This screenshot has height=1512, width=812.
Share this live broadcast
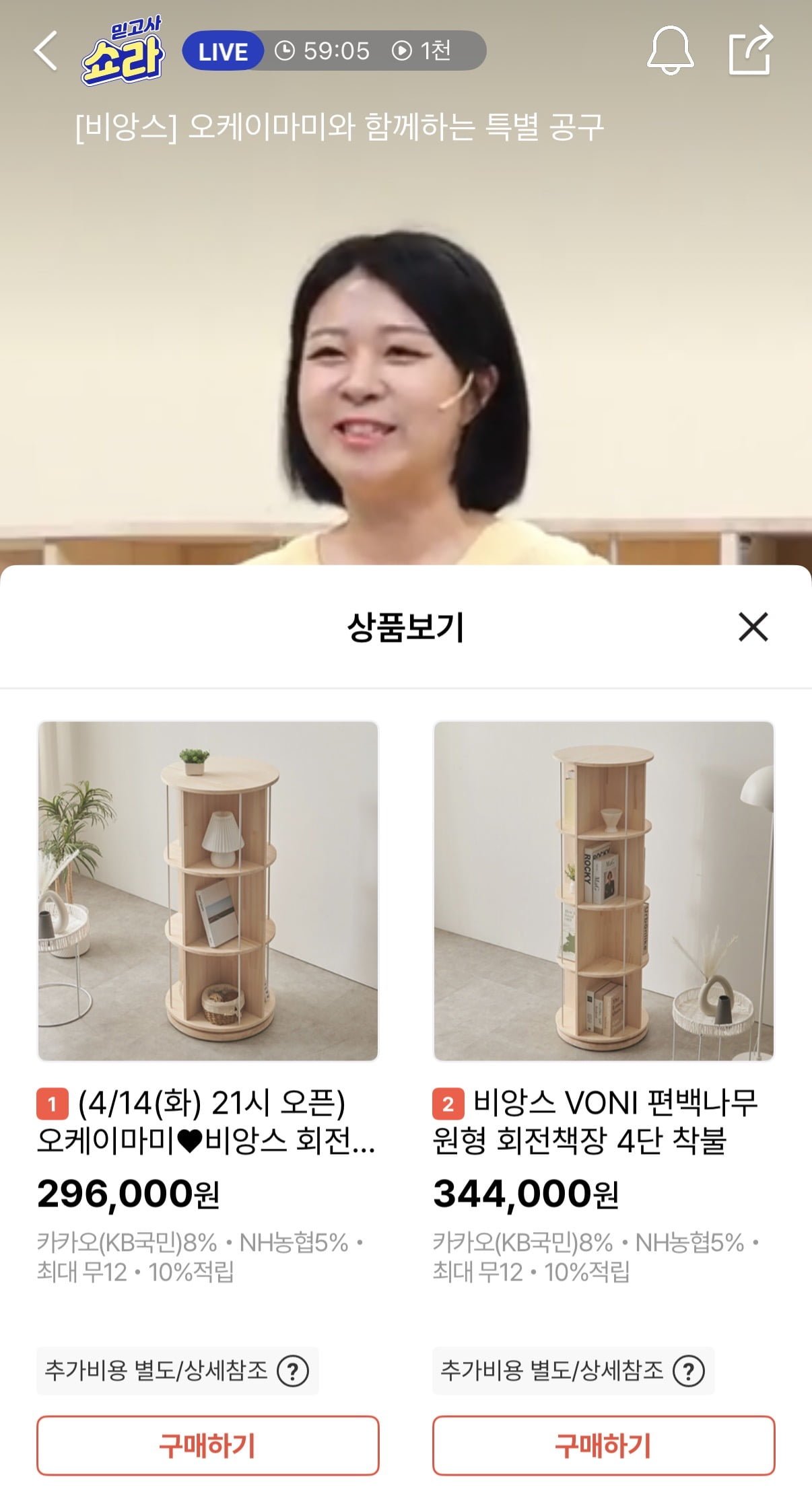tap(751, 50)
